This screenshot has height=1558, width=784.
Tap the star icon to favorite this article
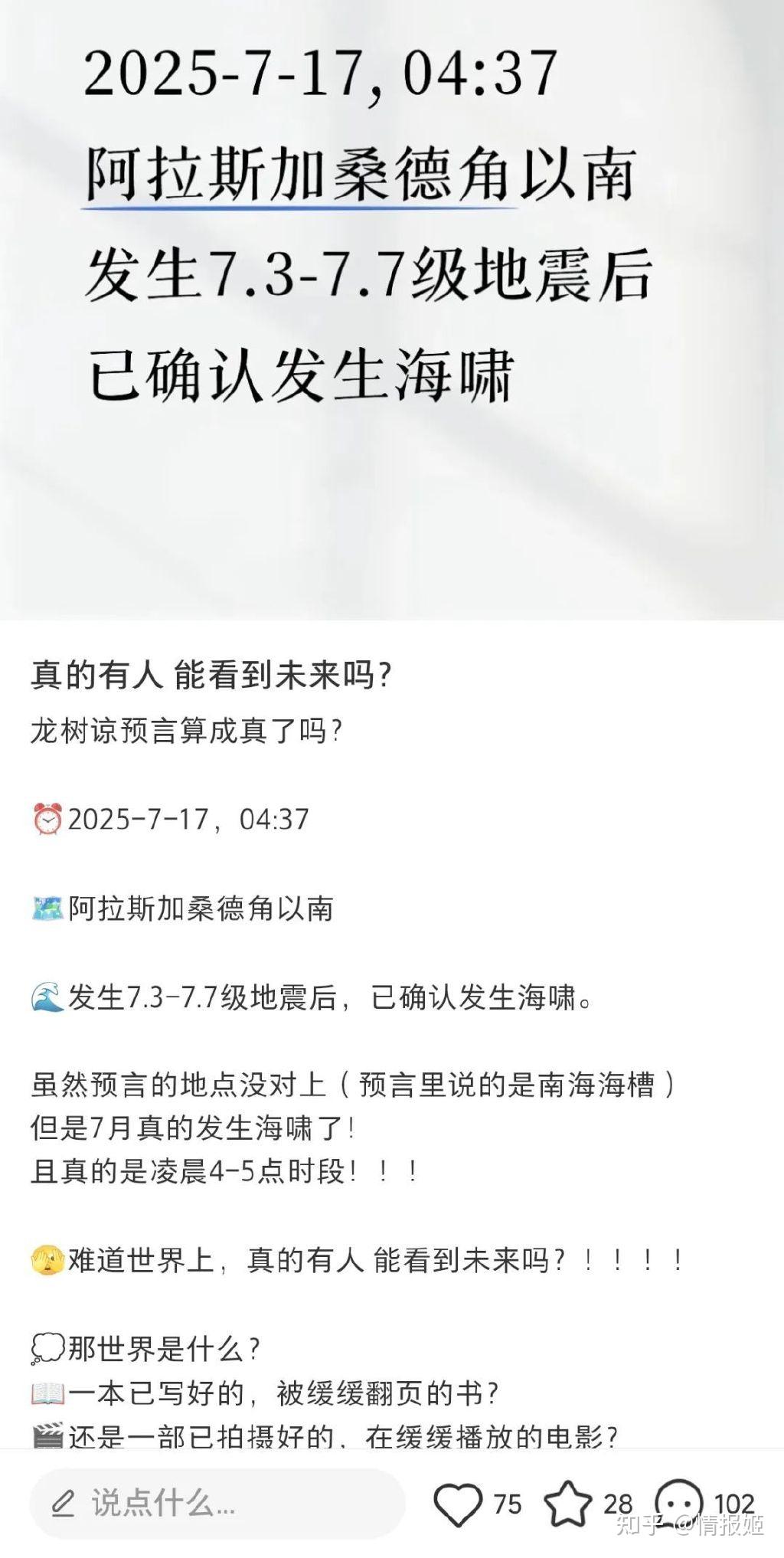pyautogui.click(x=567, y=1501)
